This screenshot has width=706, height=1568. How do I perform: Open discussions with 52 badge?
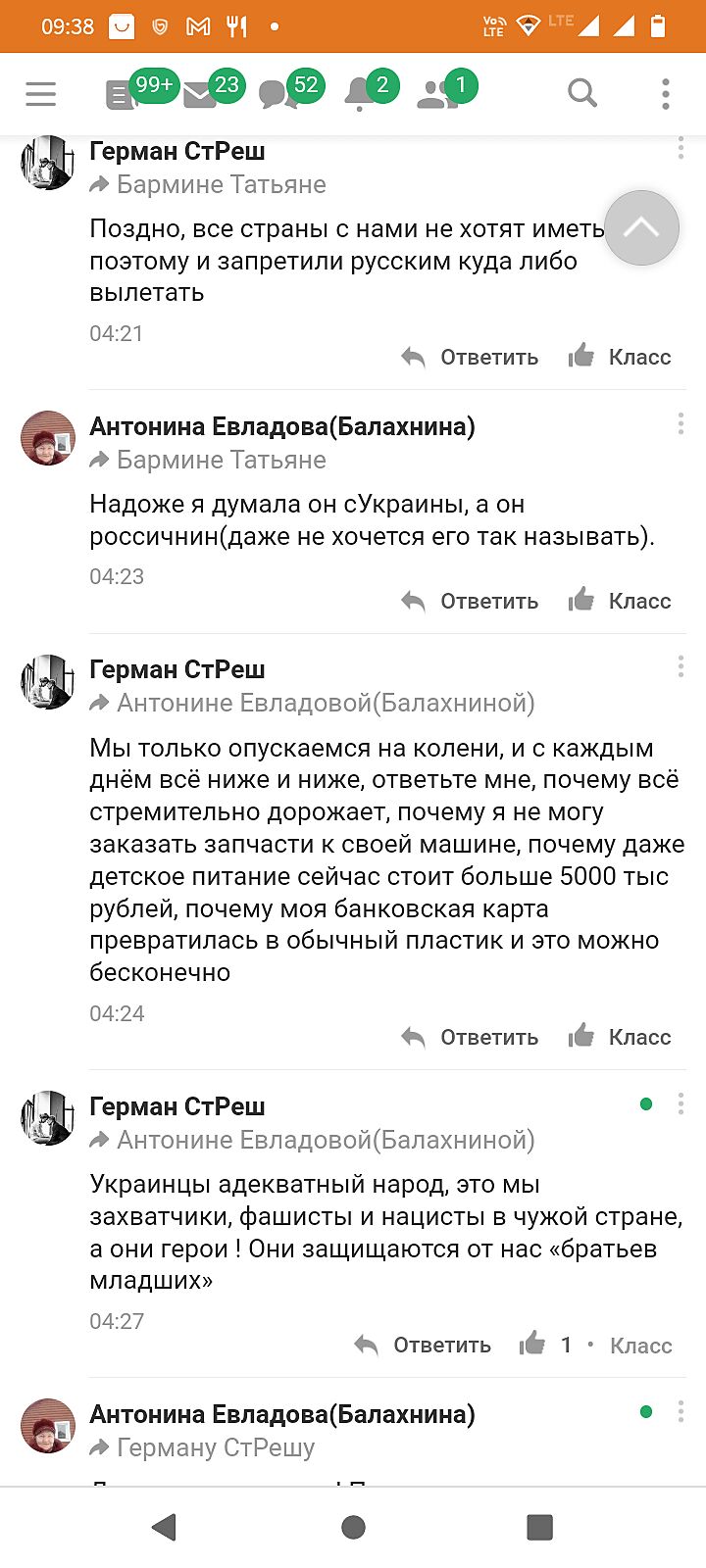[279, 94]
